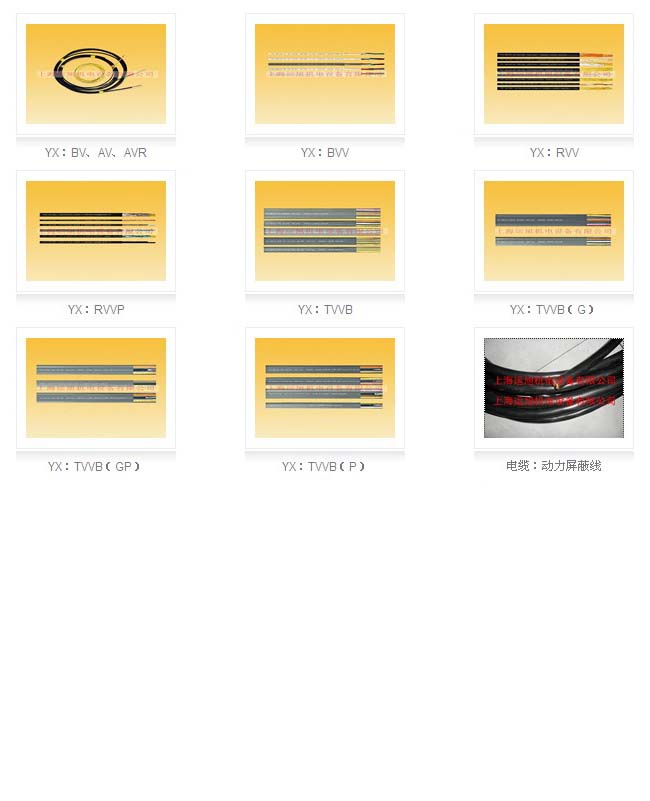The image size is (650, 801).
Task: Open the 电缆:动力屏蔽线 product photo
Action: 554,388
